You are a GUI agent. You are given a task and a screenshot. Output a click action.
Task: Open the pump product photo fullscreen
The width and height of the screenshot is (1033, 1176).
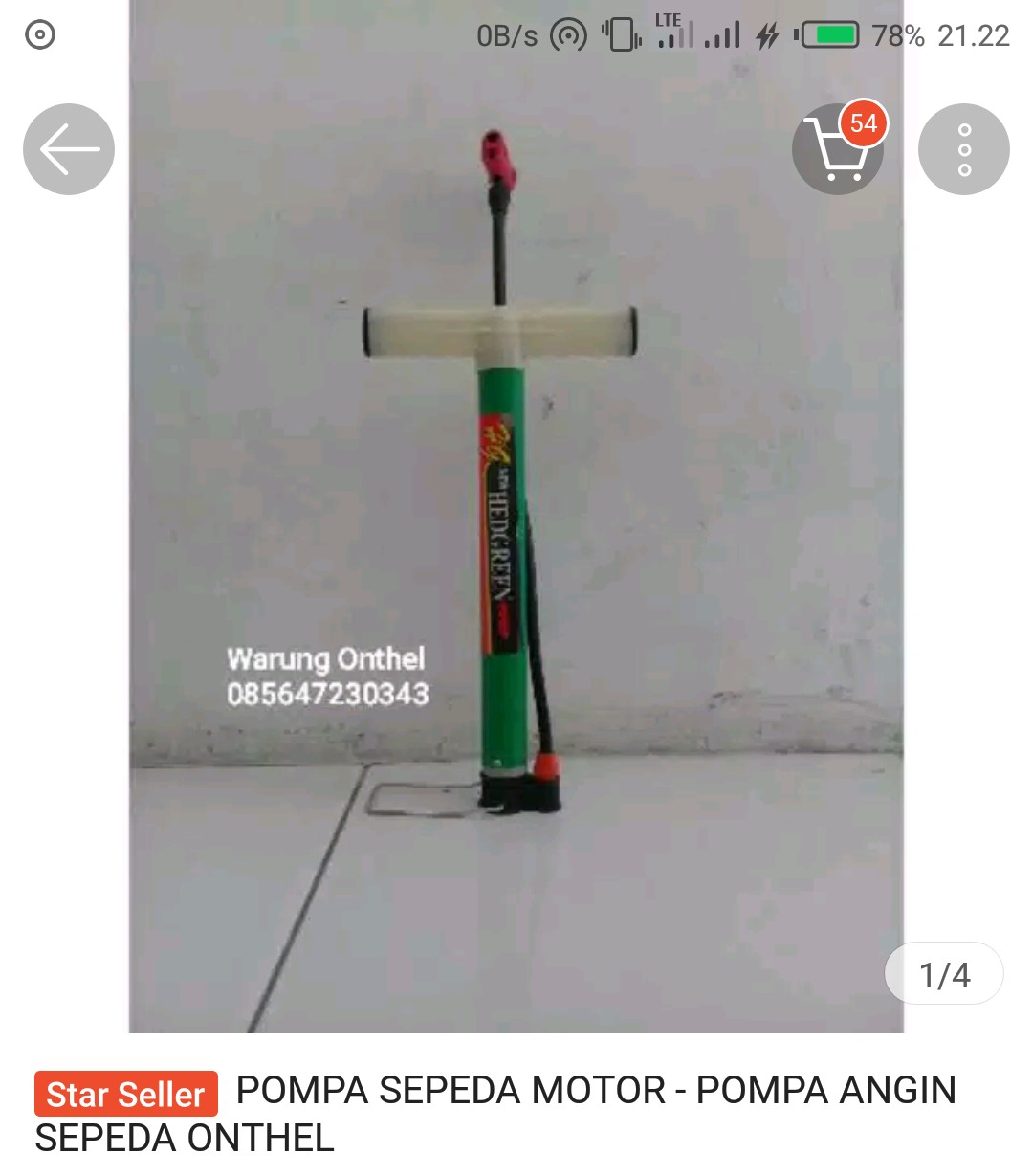coord(516,536)
